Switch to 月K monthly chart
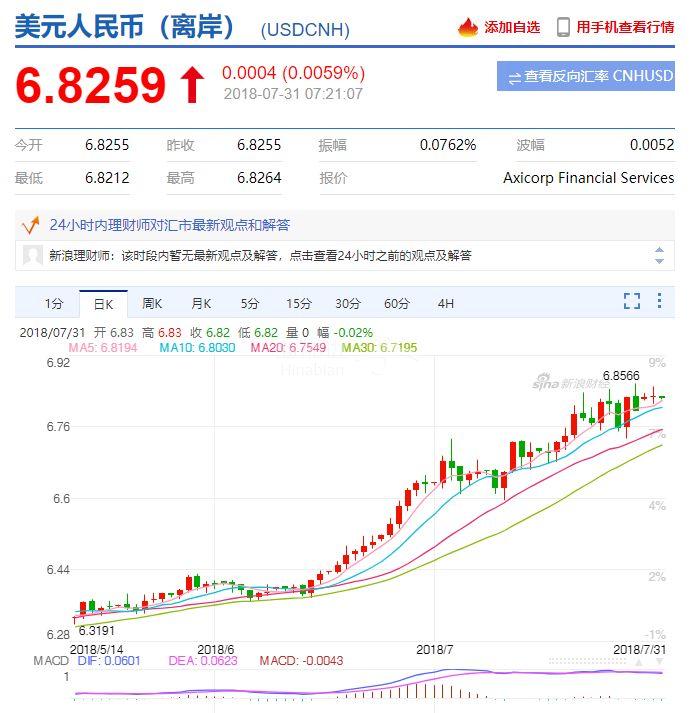 pos(201,303)
